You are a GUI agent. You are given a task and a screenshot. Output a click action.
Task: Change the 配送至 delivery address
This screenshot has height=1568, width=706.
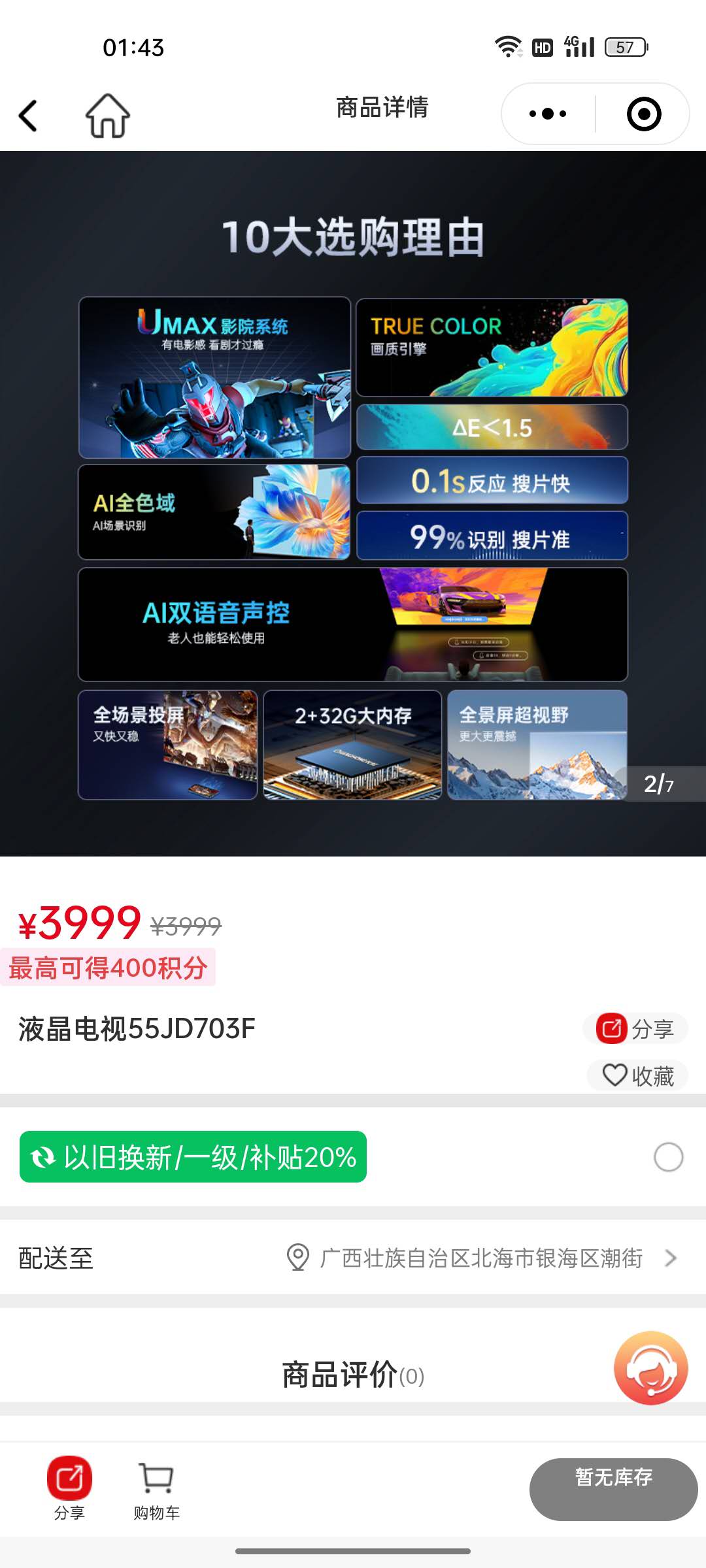[x=480, y=1258]
